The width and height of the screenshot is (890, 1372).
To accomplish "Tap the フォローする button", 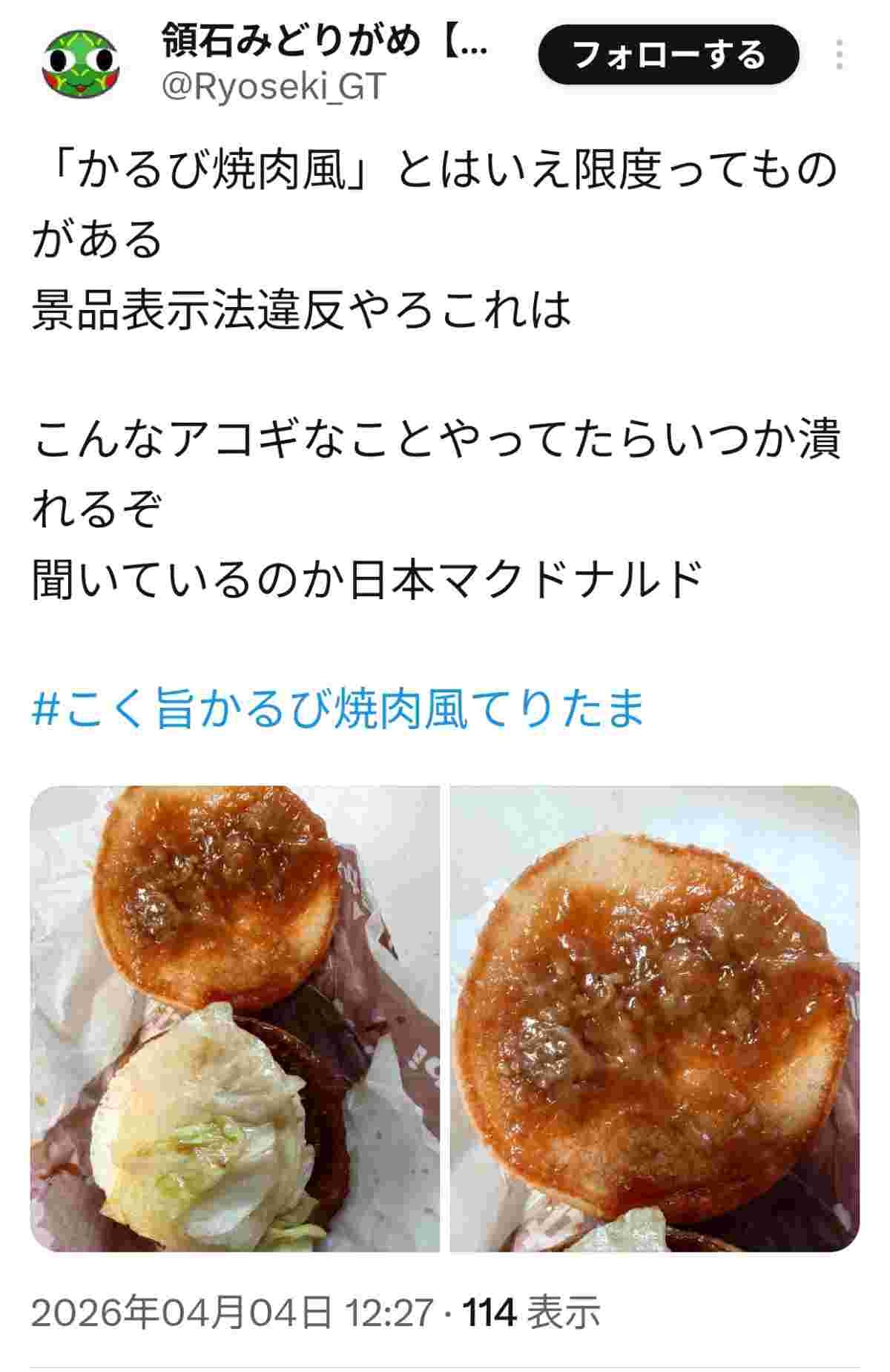I will click(668, 55).
